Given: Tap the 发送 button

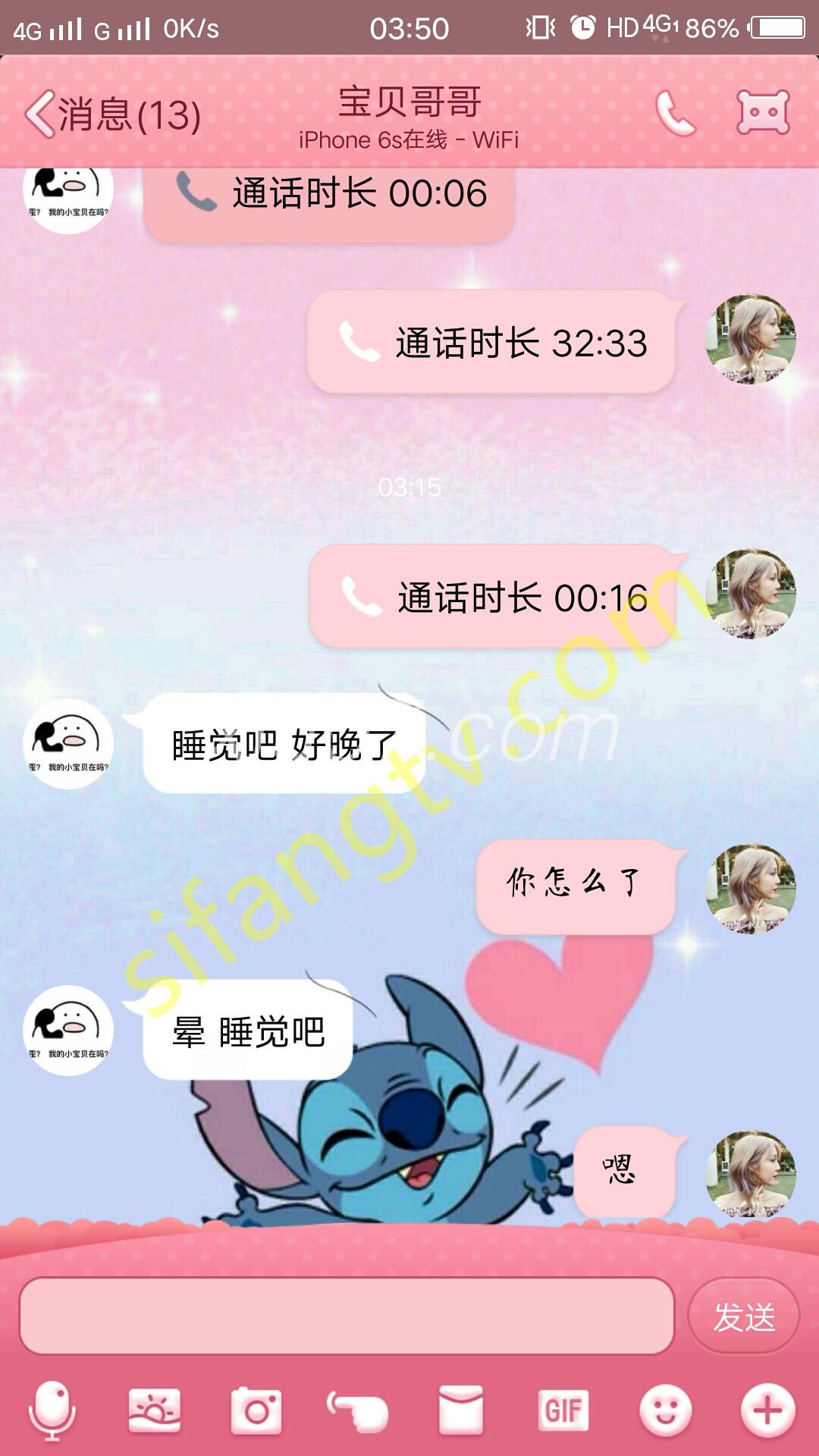Looking at the screenshot, I should coord(743,1316).
